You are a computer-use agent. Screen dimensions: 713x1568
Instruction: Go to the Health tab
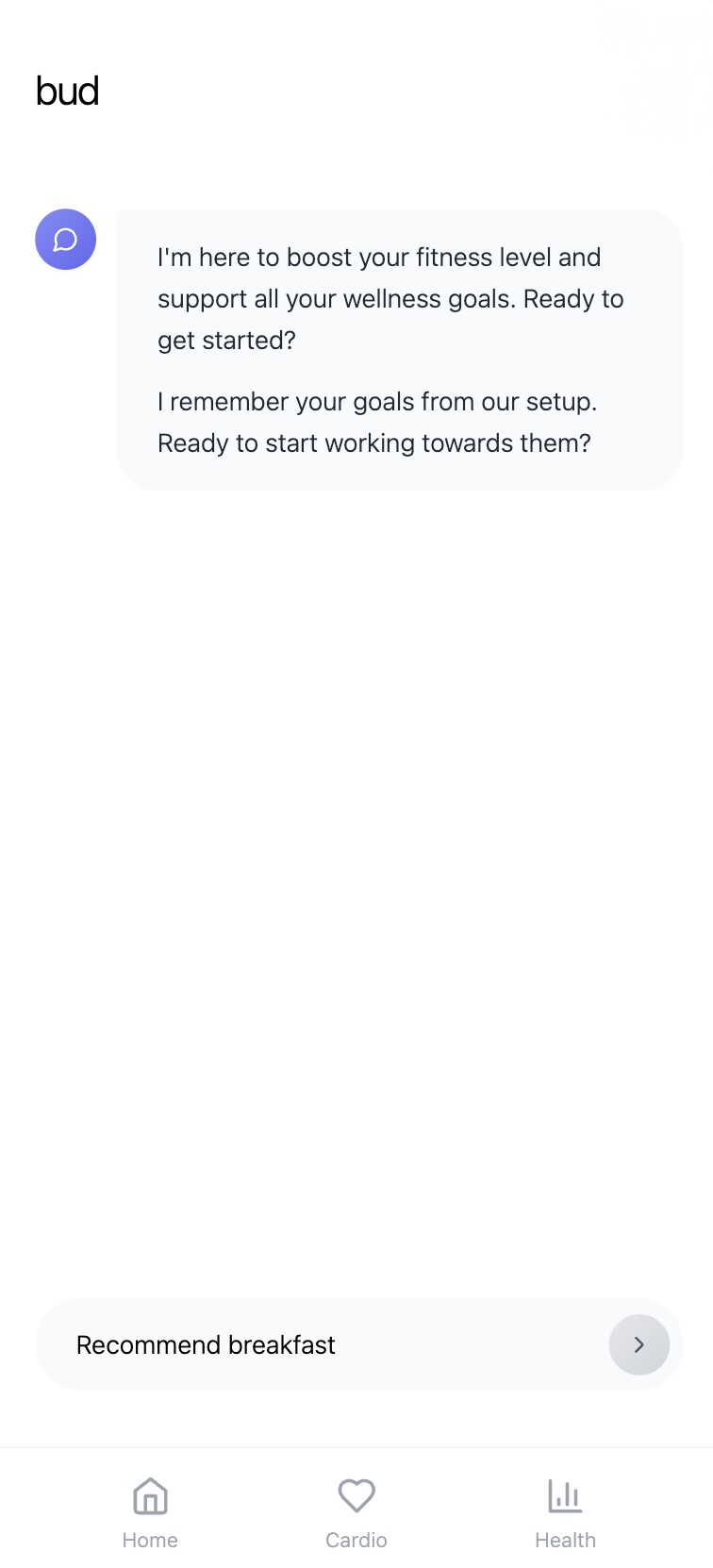[565, 1512]
